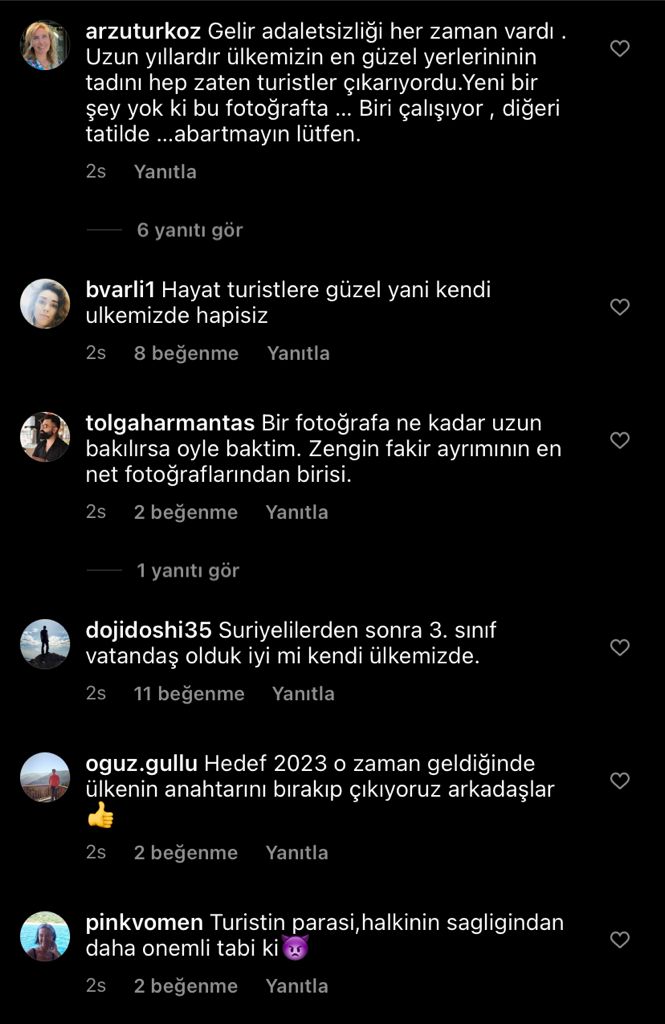Open pinkvomen's profile avatar
This screenshot has width=665, height=1024.
tap(45, 936)
